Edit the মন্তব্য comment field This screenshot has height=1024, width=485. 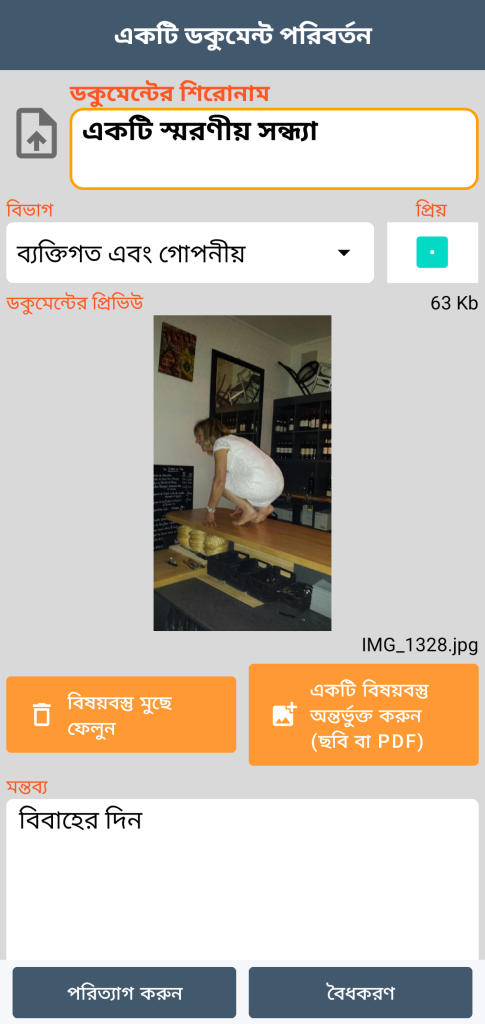[242, 879]
